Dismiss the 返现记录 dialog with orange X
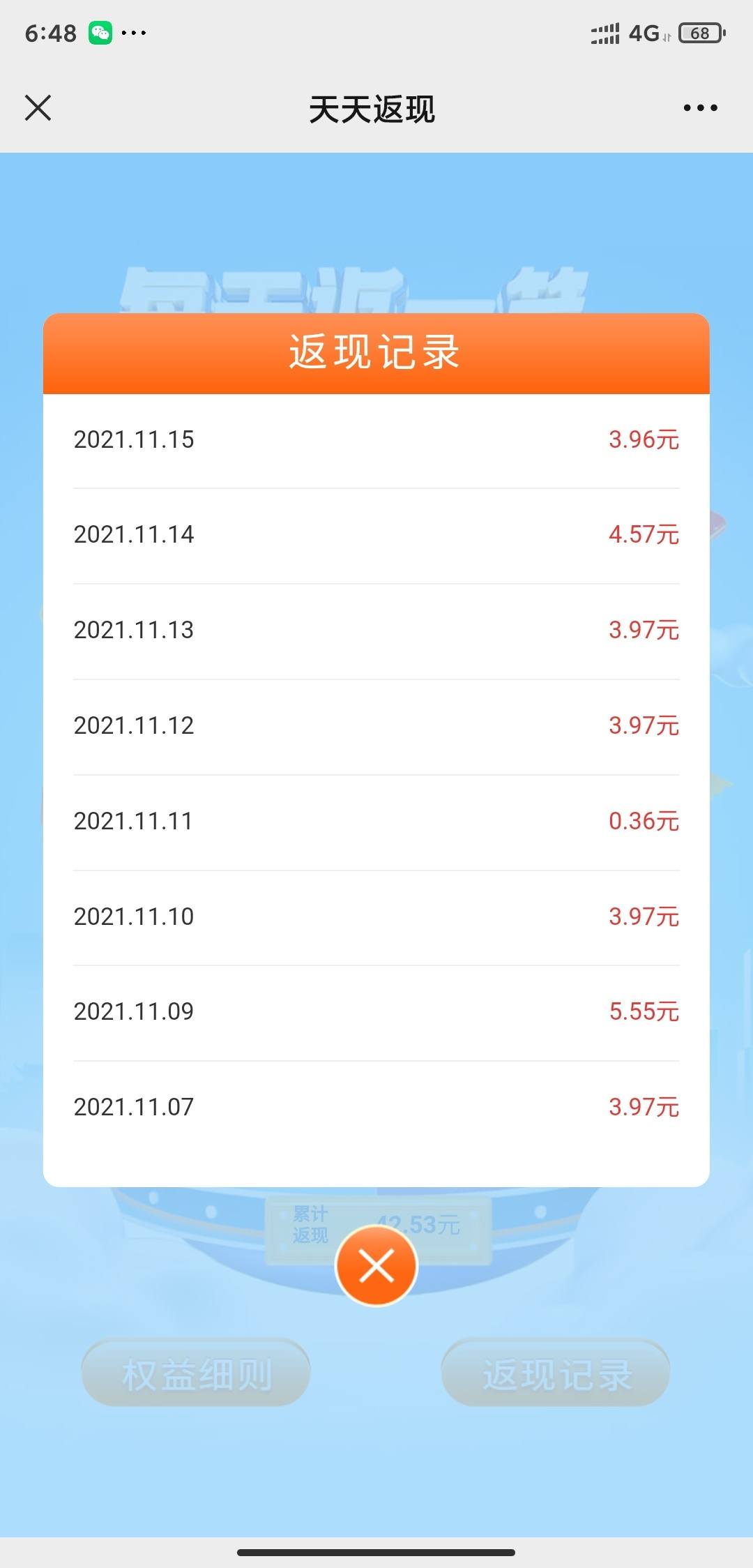The width and height of the screenshot is (753, 1568). click(x=376, y=1266)
